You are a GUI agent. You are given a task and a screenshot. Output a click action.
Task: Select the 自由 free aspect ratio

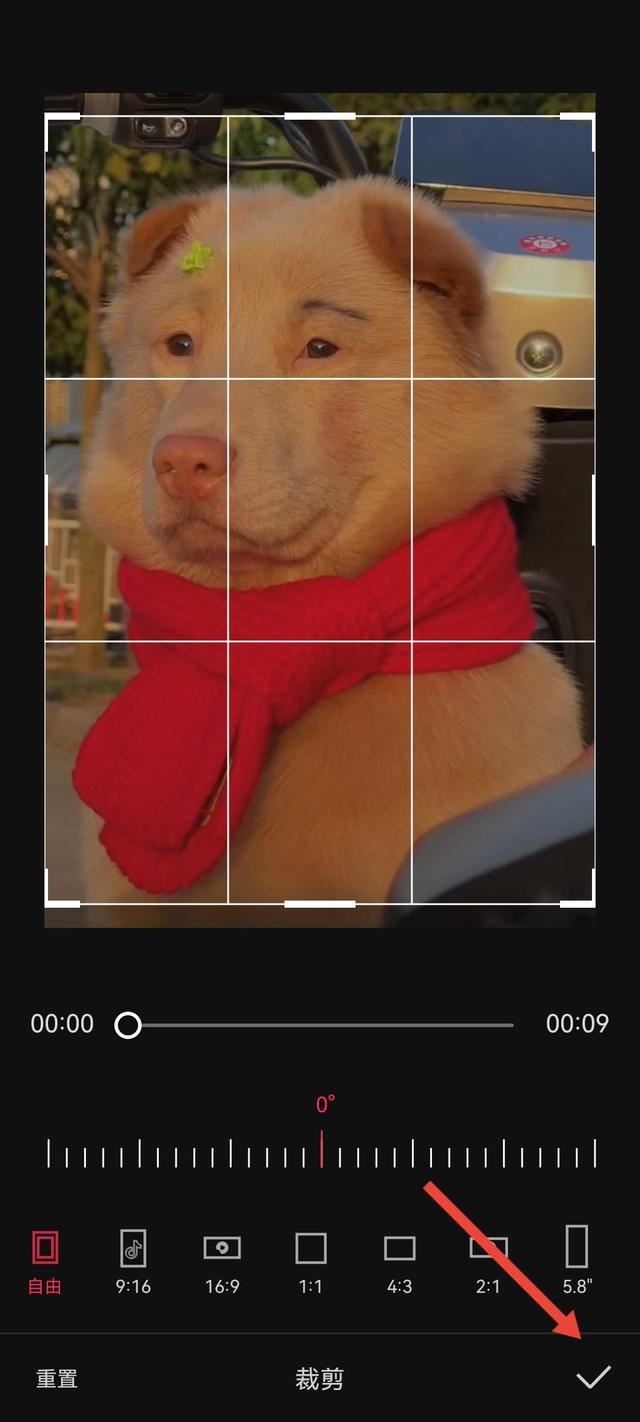point(45,1262)
